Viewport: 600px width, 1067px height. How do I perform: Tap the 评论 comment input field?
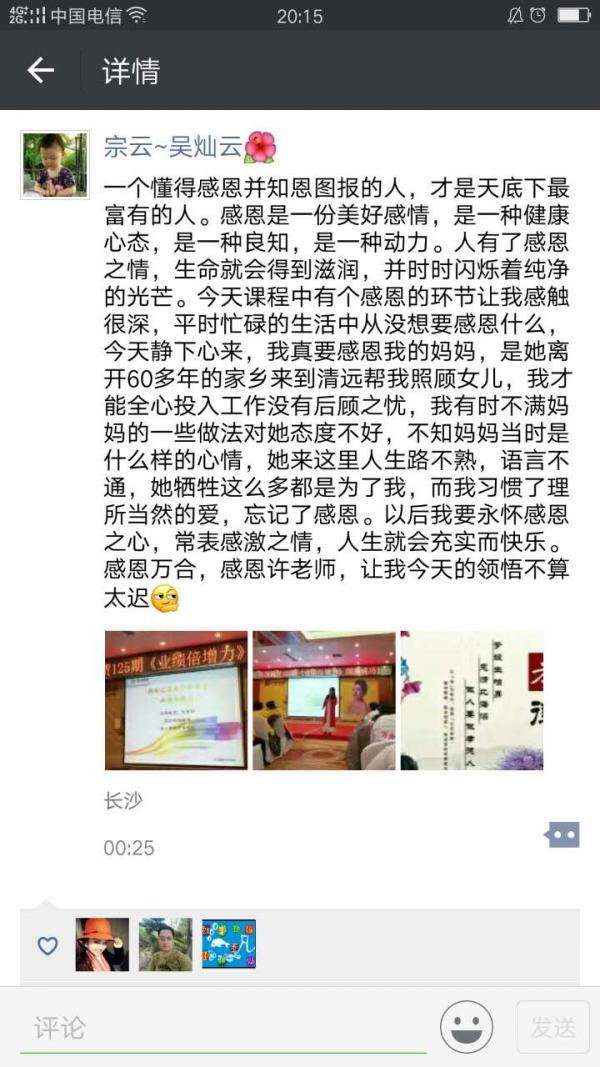(222, 1027)
